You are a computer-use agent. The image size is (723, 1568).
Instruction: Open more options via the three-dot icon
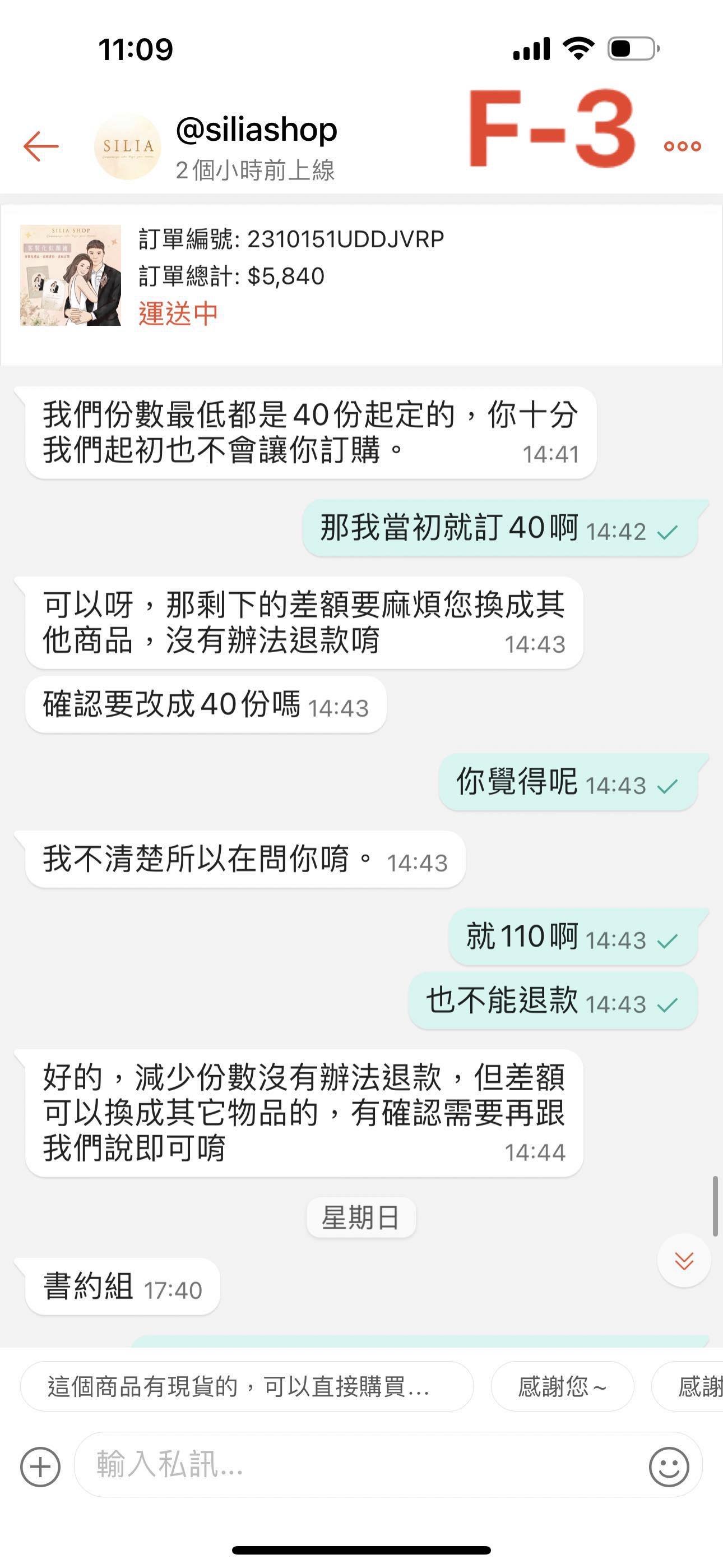click(681, 146)
